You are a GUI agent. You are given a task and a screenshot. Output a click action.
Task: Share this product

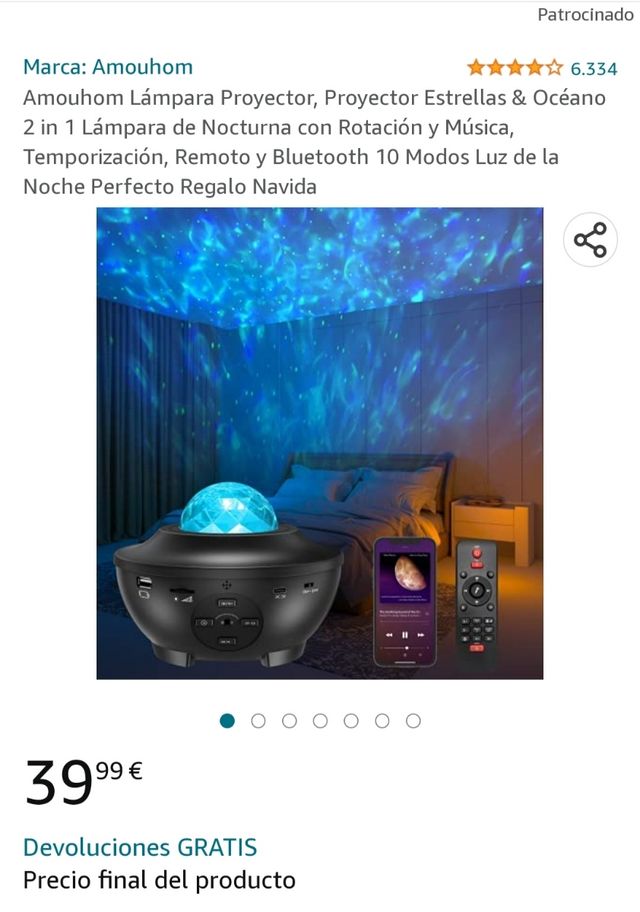[590, 240]
